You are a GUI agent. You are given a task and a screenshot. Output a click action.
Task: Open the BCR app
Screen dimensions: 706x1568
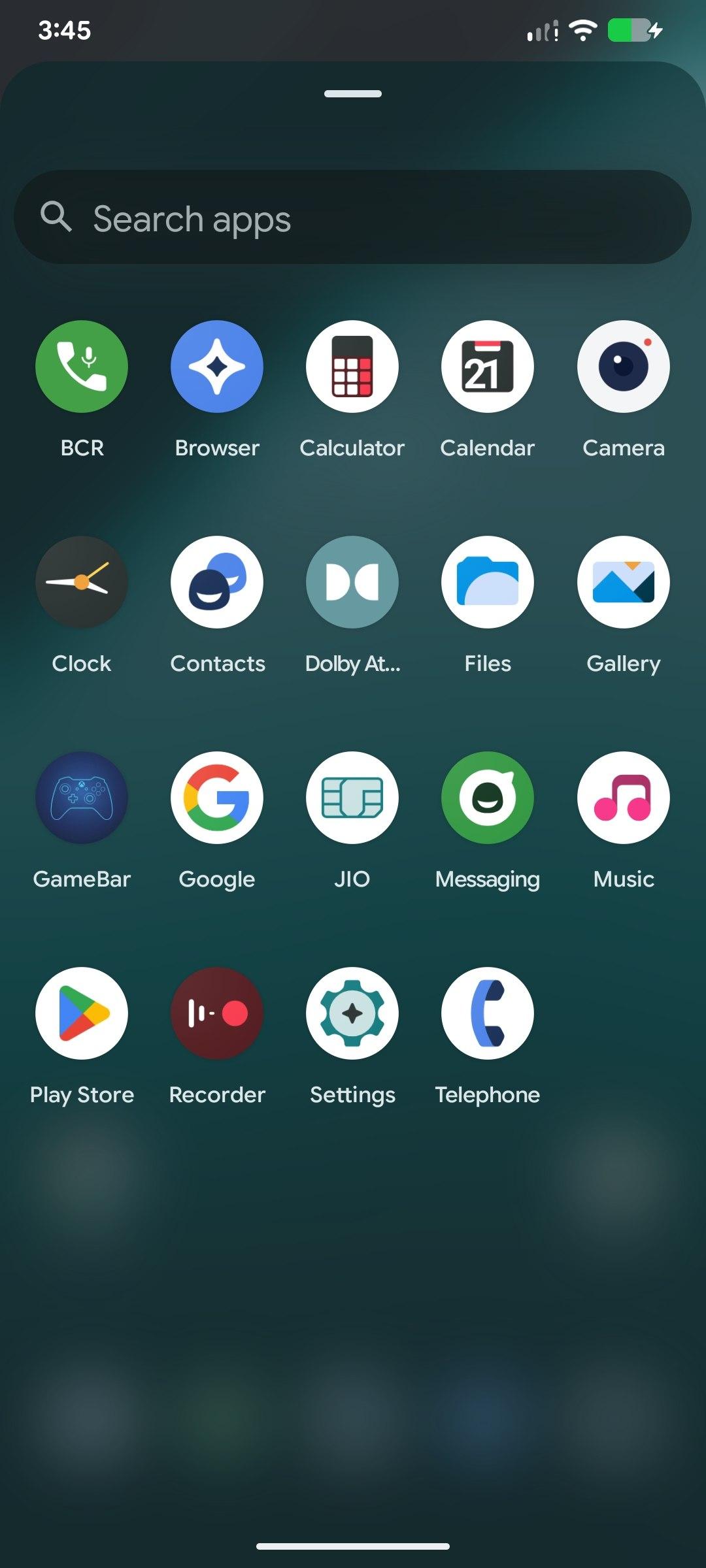[x=82, y=367]
